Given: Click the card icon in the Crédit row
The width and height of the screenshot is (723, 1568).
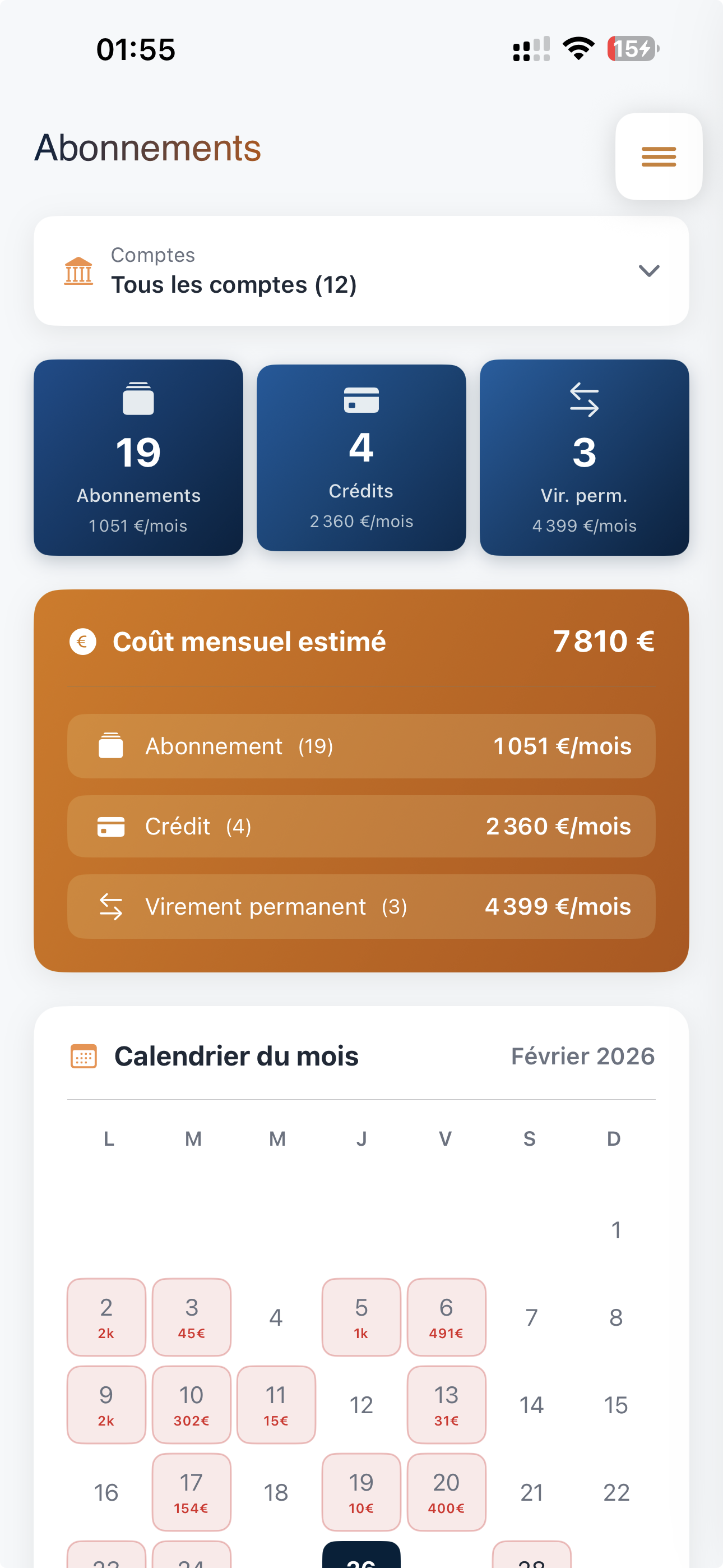Looking at the screenshot, I should click(112, 826).
